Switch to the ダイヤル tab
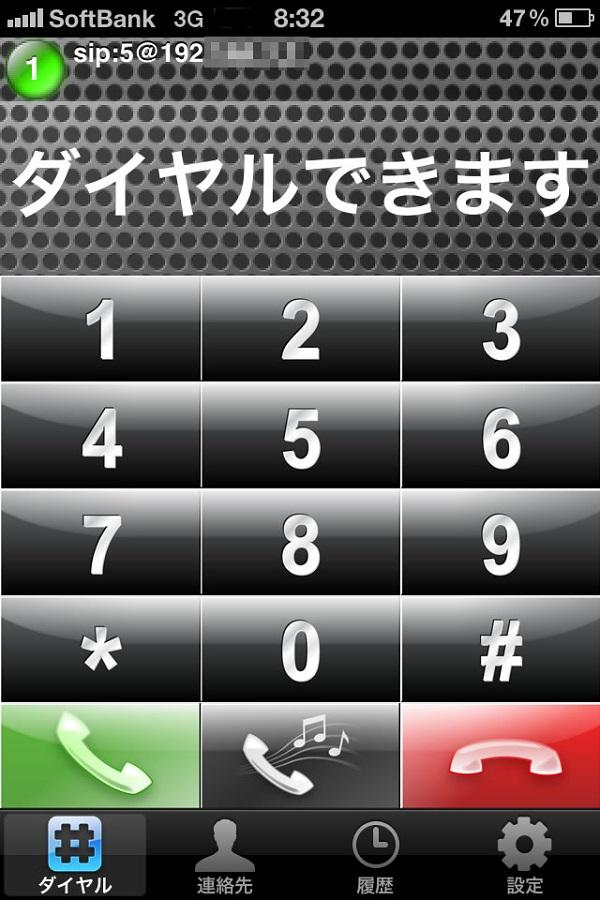600x900 pixels. [x=75, y=856]
